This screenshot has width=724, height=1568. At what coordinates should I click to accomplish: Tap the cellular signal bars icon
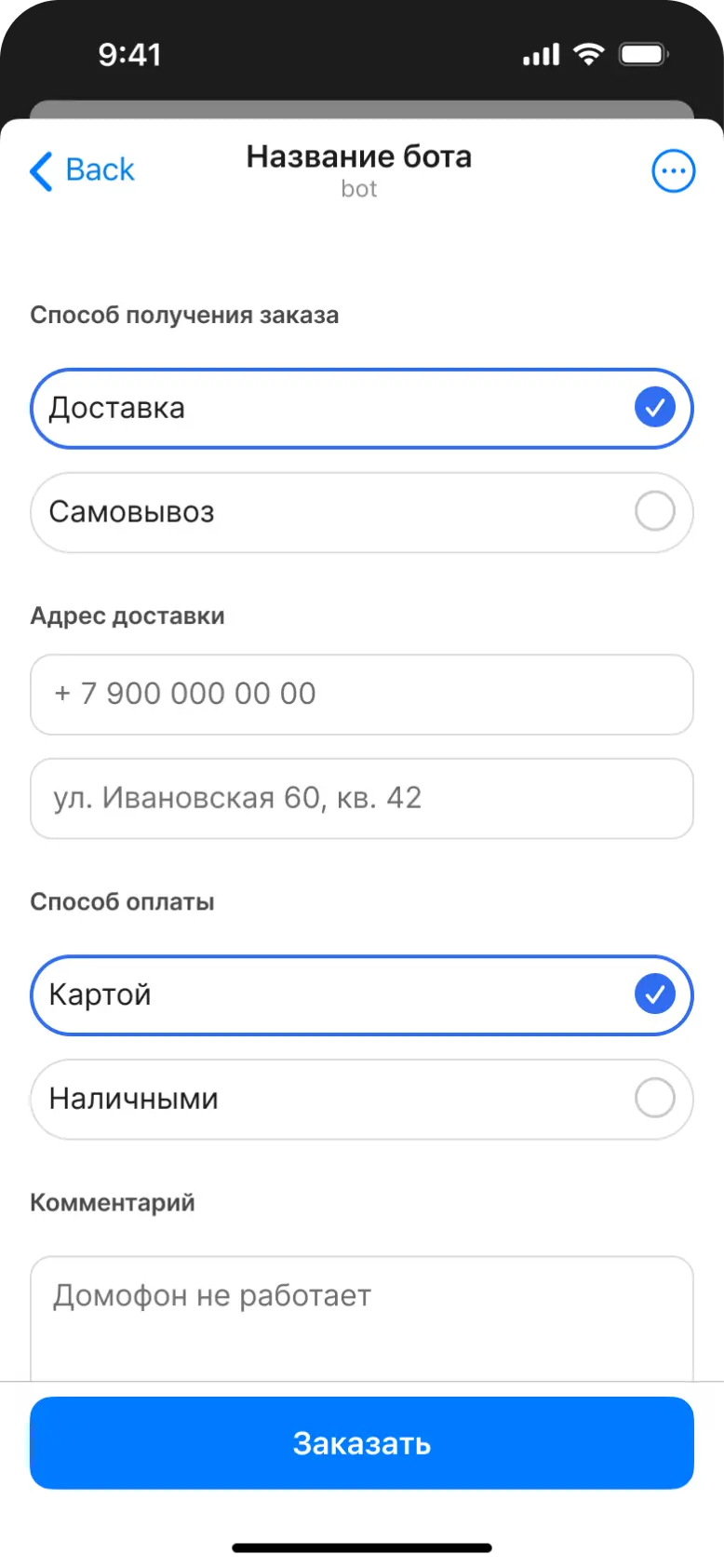[541, 53]
